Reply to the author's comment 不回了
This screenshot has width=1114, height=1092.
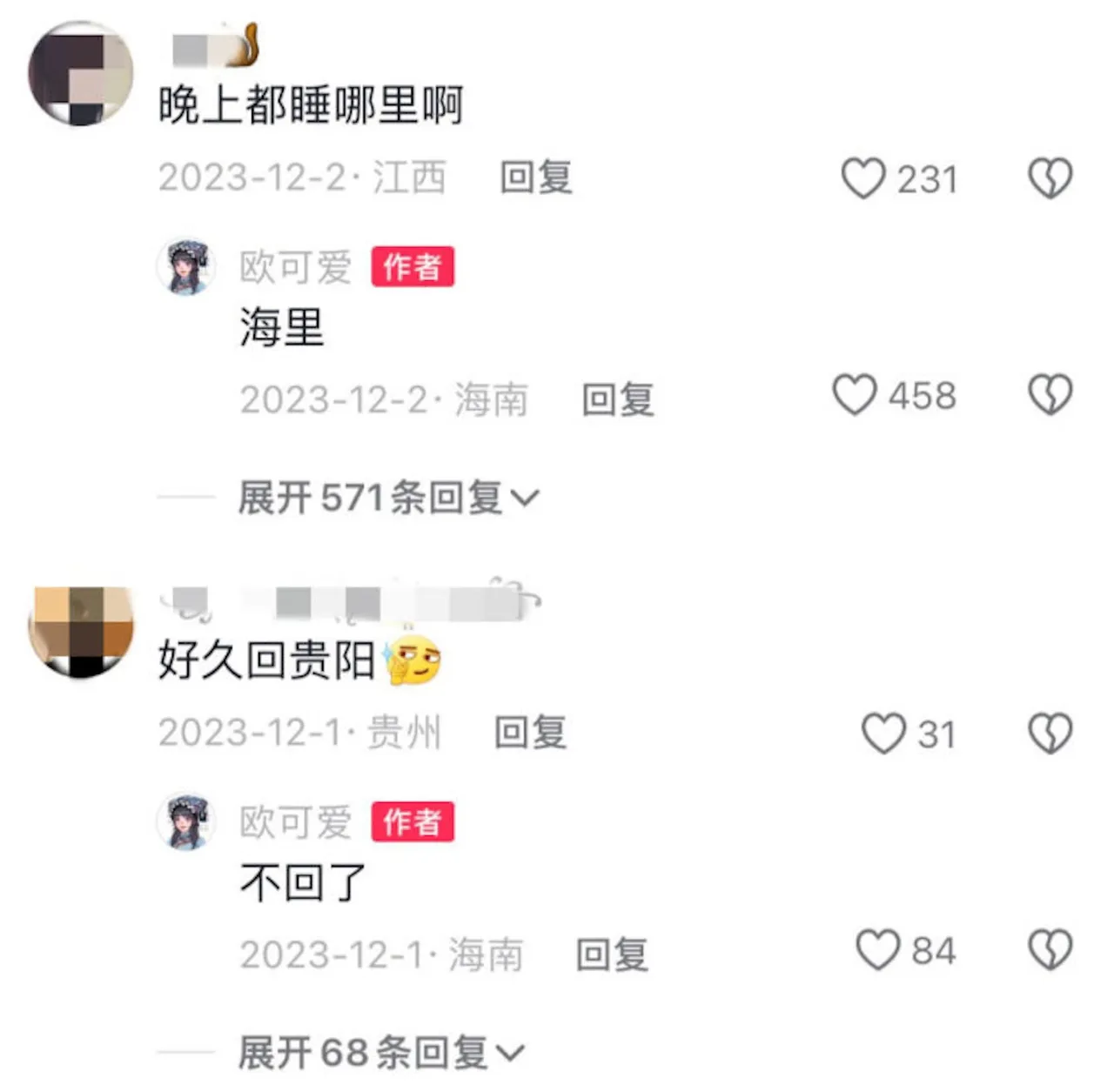click(612, 955)
